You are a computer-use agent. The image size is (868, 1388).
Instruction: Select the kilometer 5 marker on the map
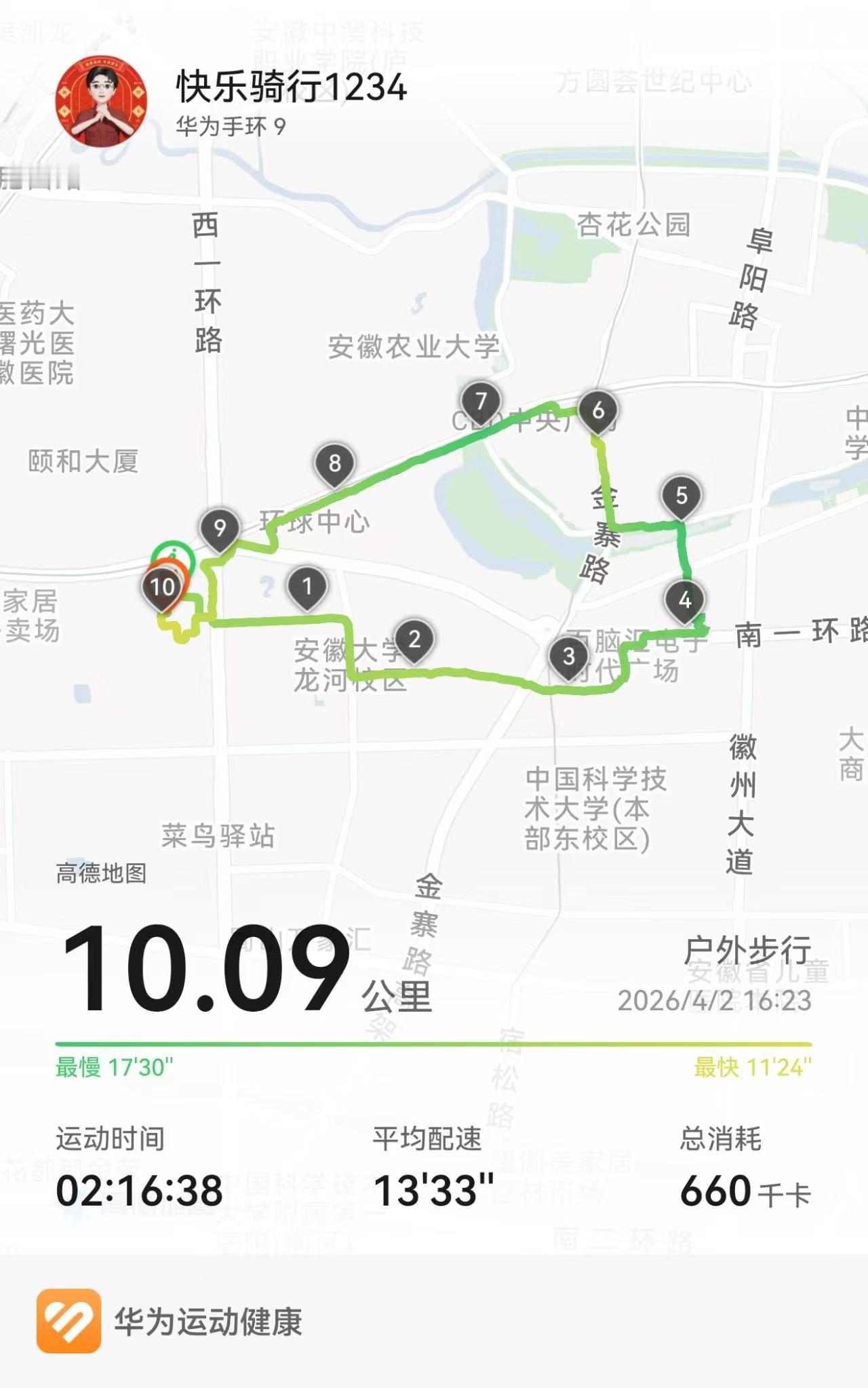(x=682, y=496)
